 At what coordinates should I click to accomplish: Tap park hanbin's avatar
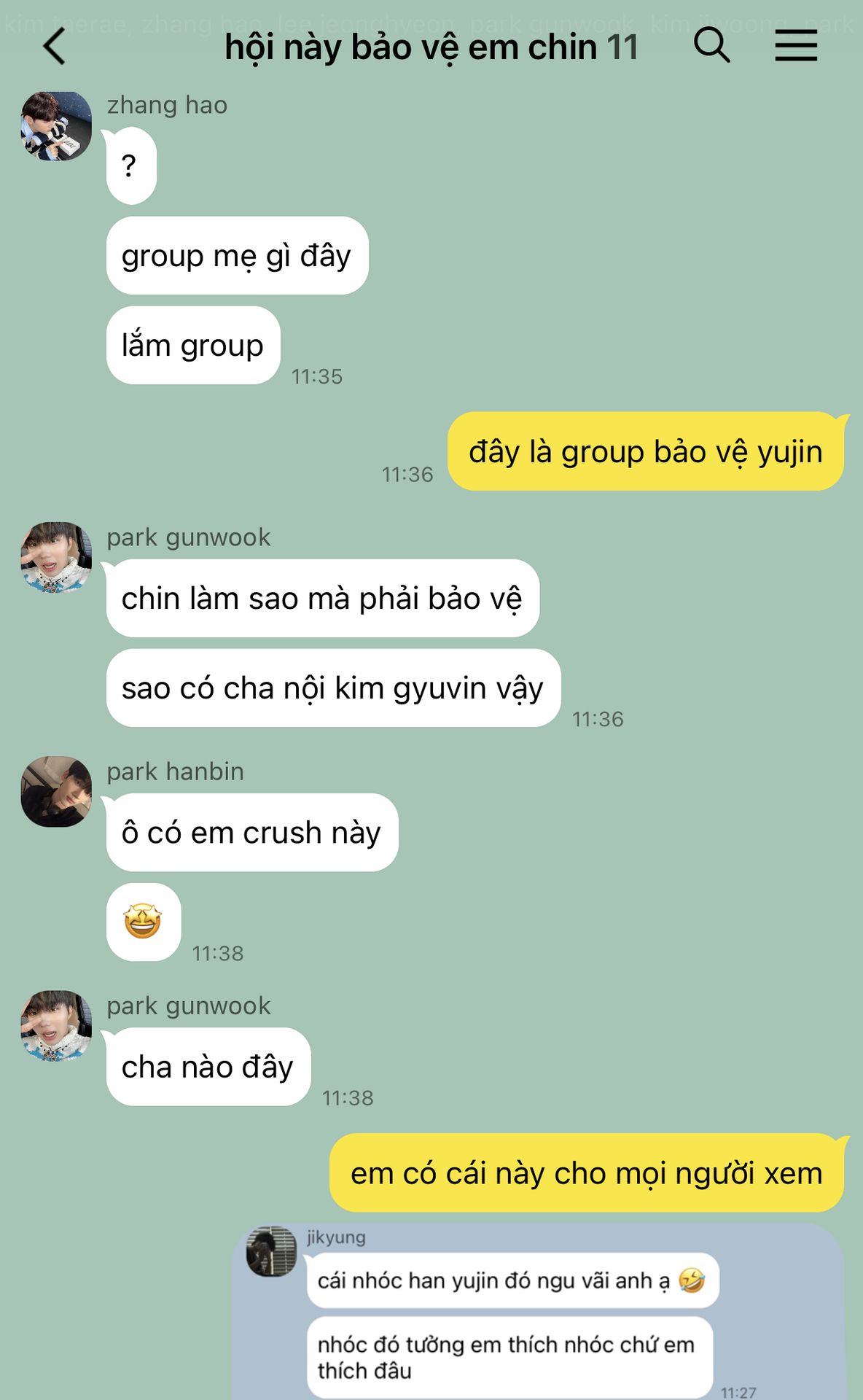[56, 791]
